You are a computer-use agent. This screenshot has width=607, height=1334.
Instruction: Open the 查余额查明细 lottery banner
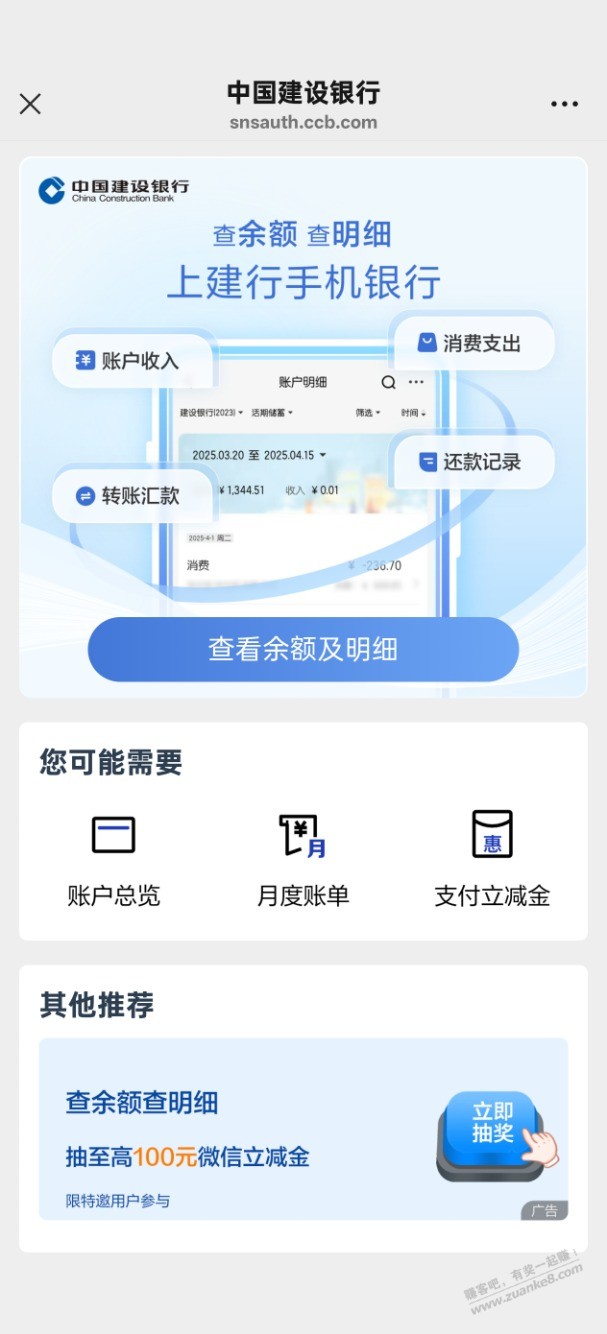coord(303,1128)
